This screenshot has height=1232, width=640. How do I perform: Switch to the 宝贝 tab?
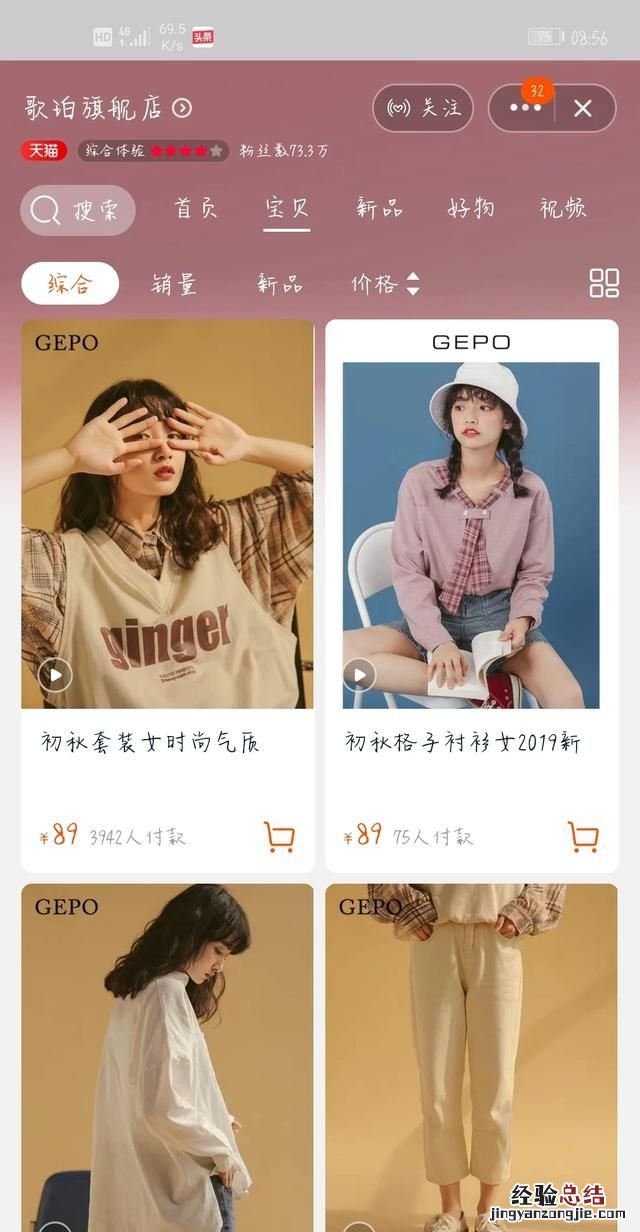click(287, 208)
